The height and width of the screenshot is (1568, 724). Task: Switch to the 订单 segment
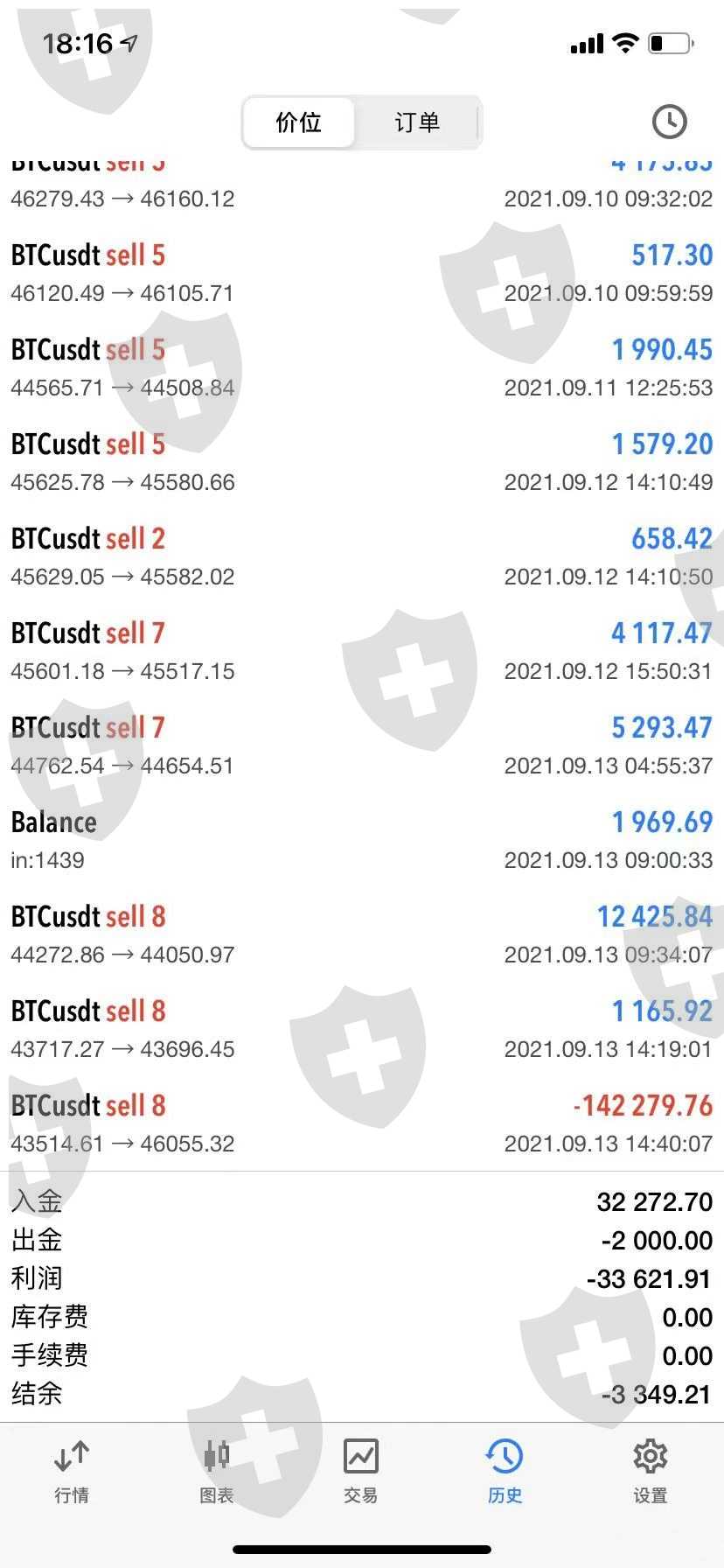tap(417, 122)
